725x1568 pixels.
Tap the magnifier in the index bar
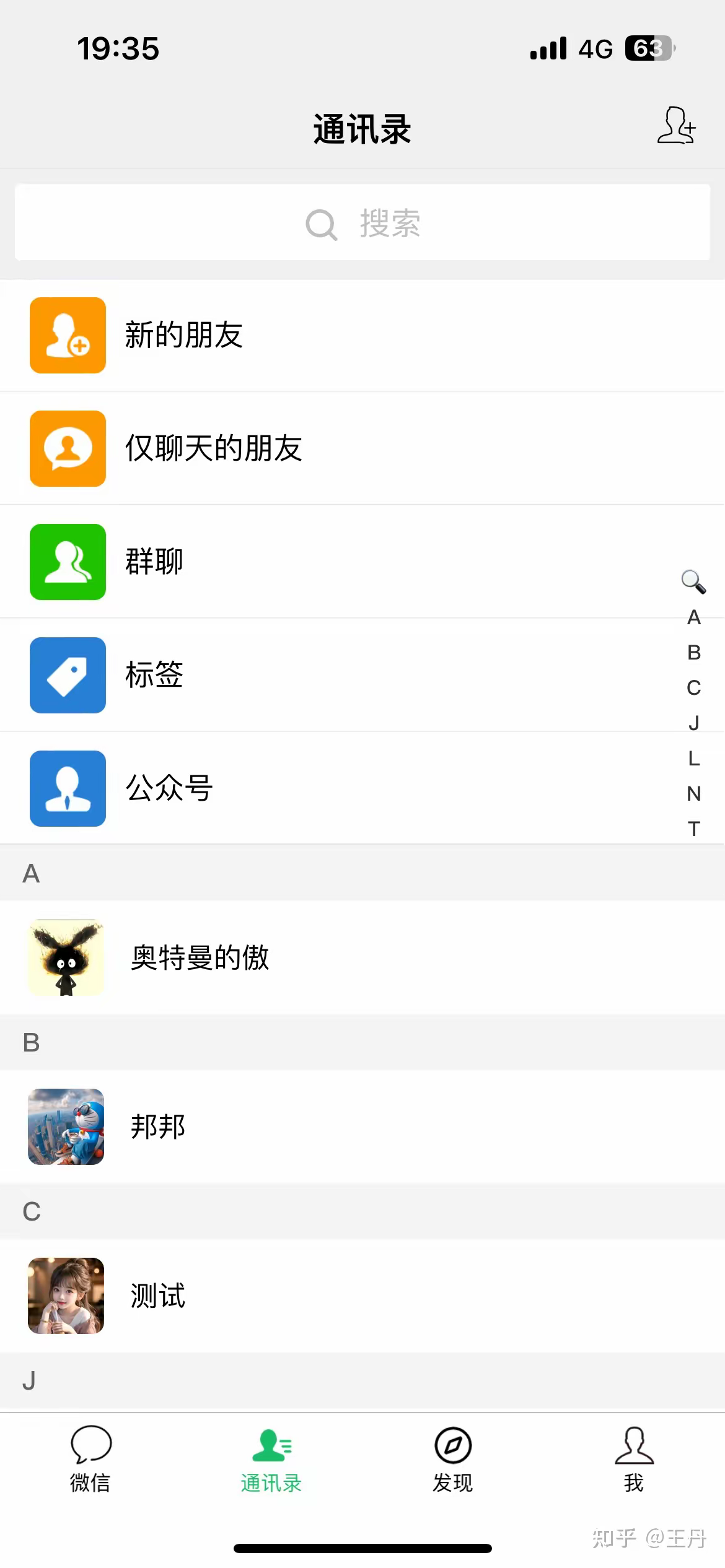click(693, 581)
